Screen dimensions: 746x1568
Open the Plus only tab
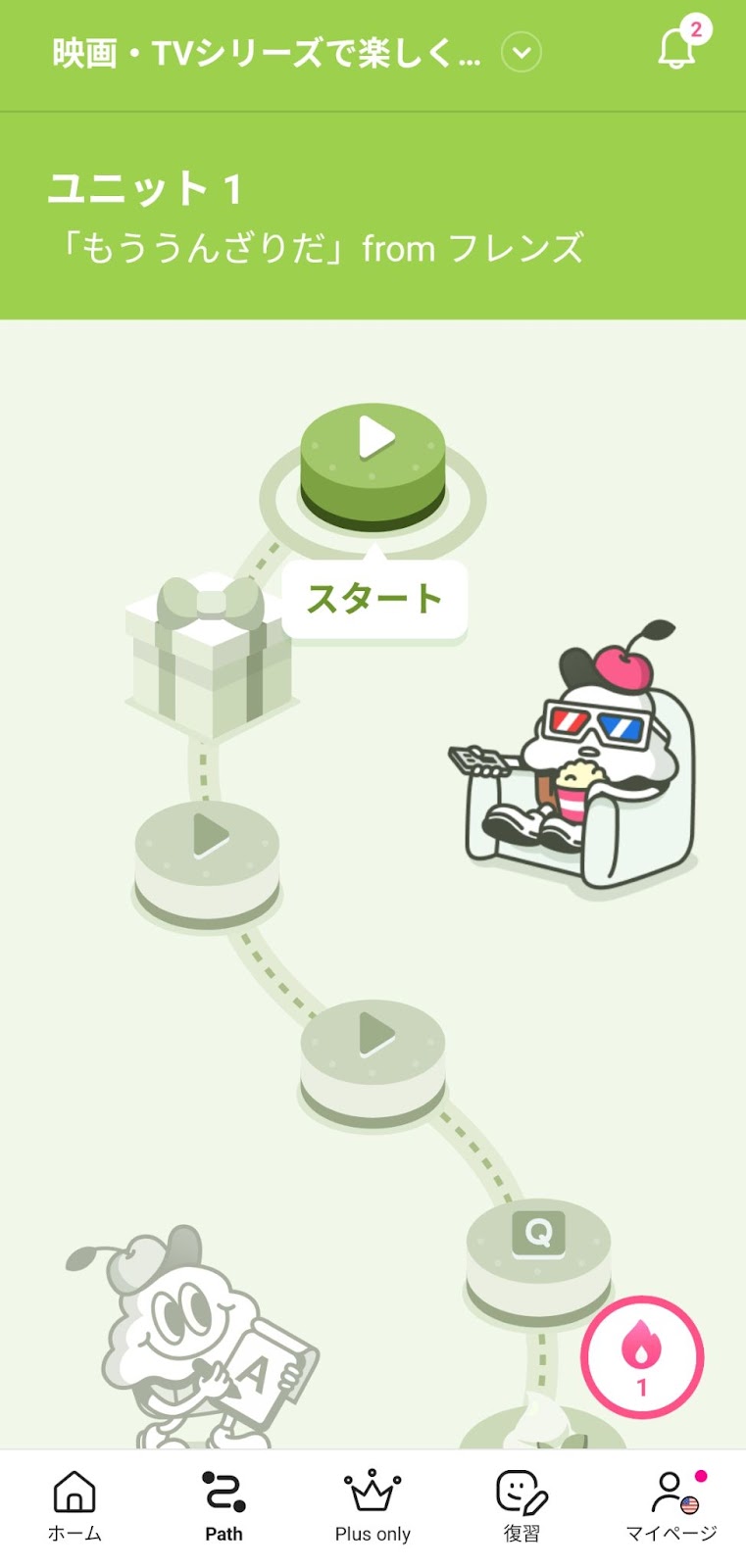pos(373,1506)
